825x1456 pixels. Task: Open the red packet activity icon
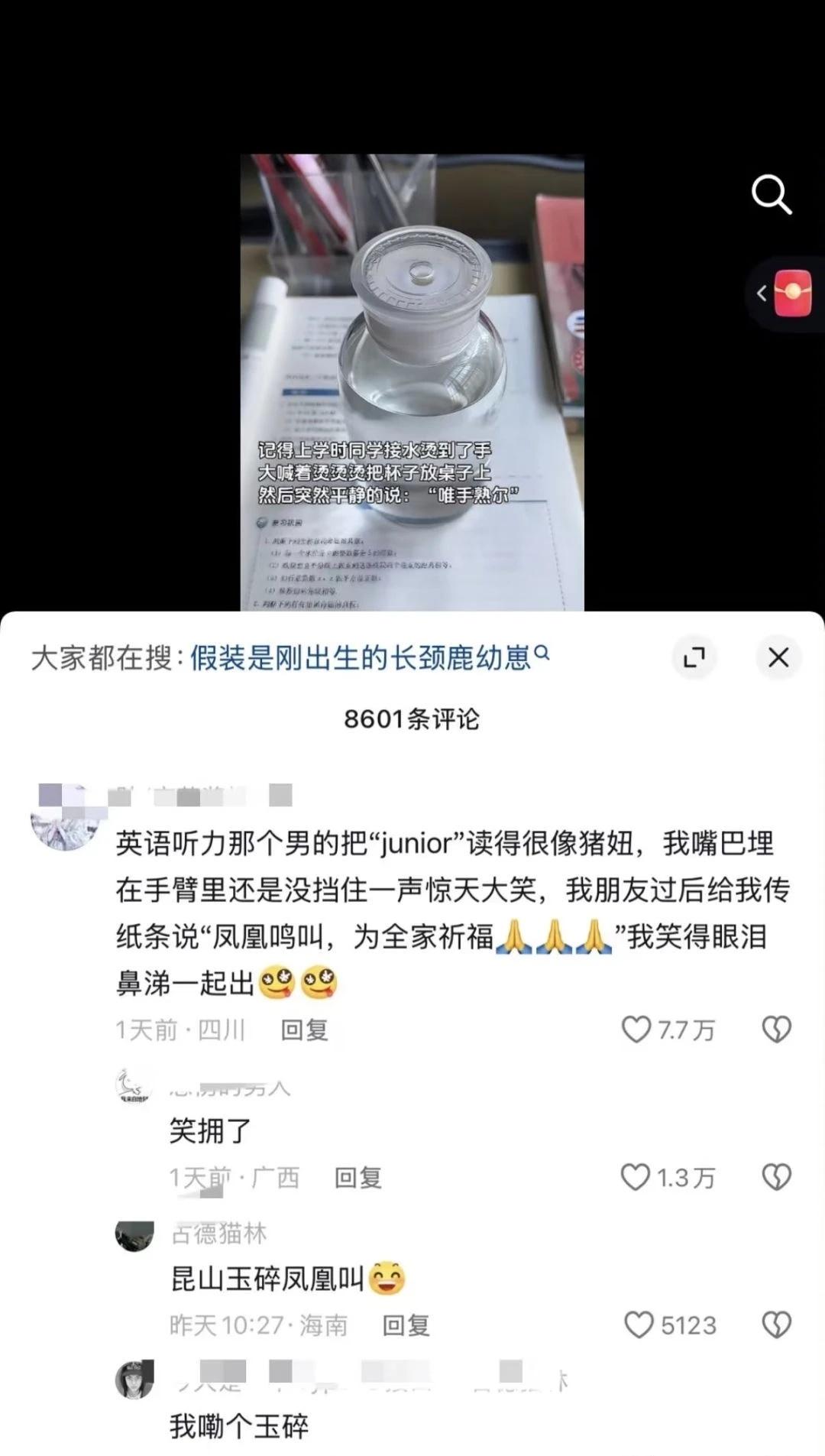793,293
